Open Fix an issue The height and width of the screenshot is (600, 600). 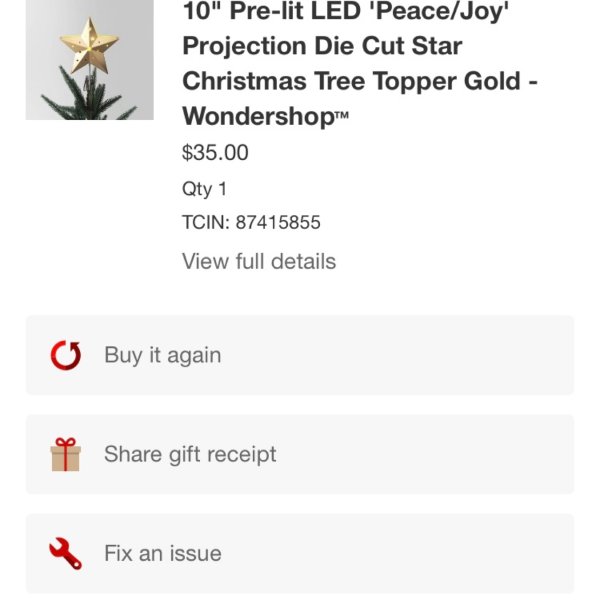tap(300, 553)
